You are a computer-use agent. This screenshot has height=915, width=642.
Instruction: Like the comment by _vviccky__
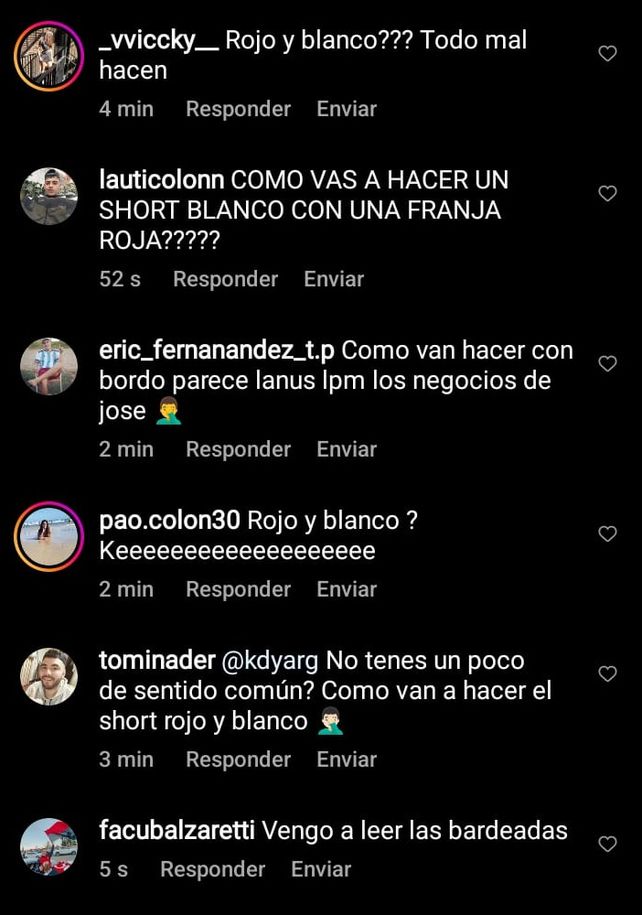tap(608, 54)
